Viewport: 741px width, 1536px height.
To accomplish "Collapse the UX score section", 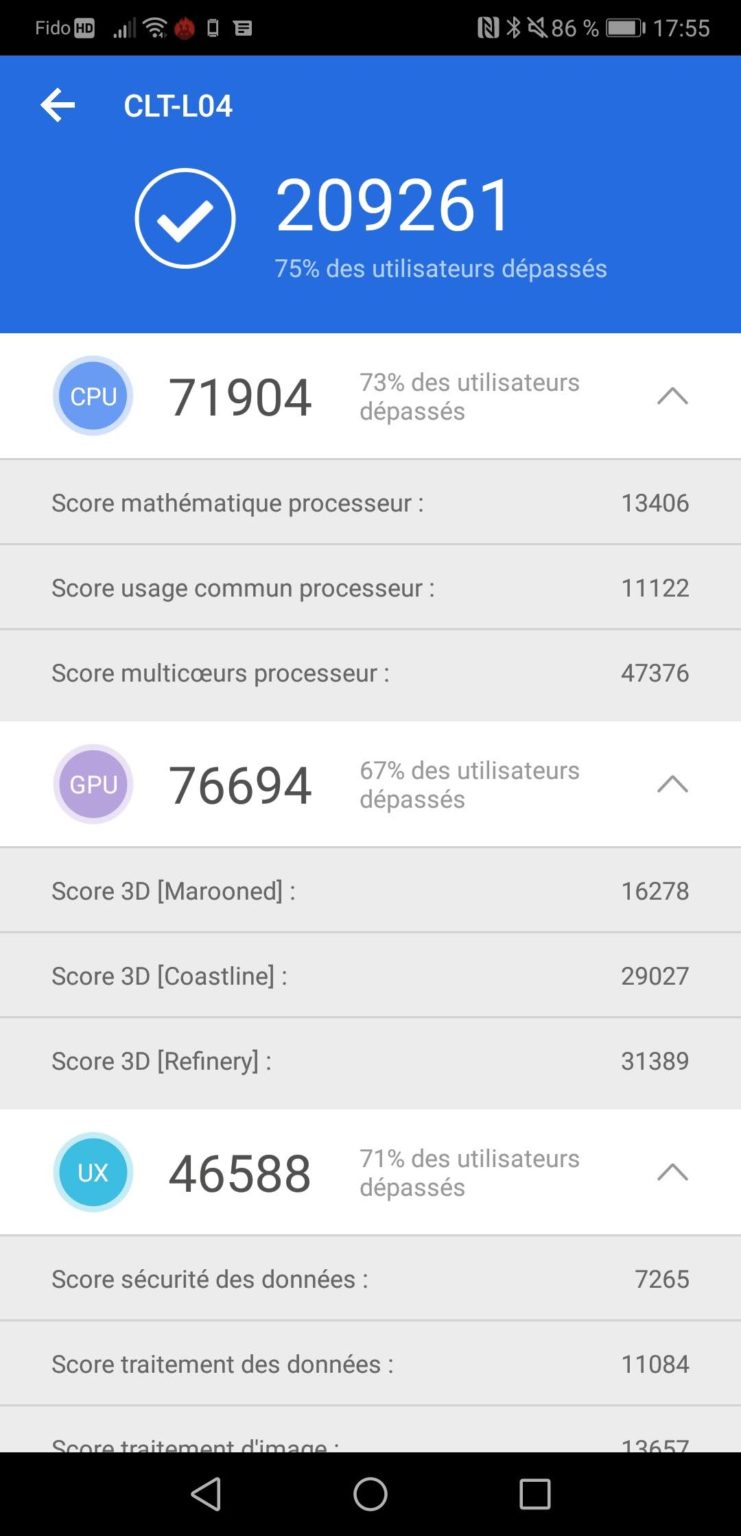I will point(672,1172).
